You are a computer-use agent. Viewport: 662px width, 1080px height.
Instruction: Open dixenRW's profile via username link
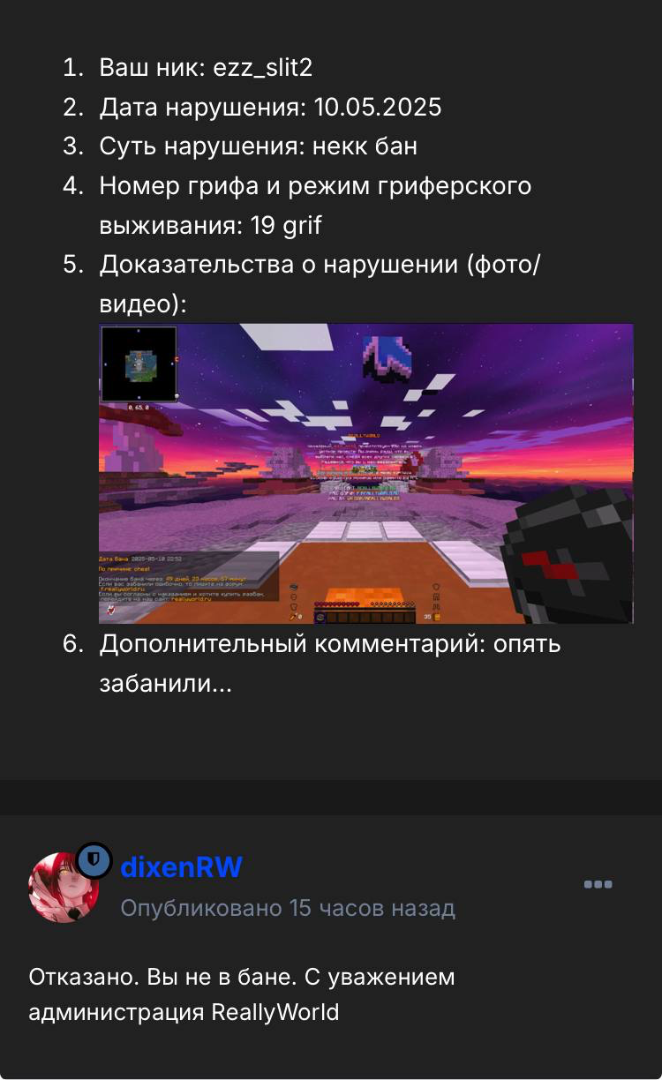[181, 867]
